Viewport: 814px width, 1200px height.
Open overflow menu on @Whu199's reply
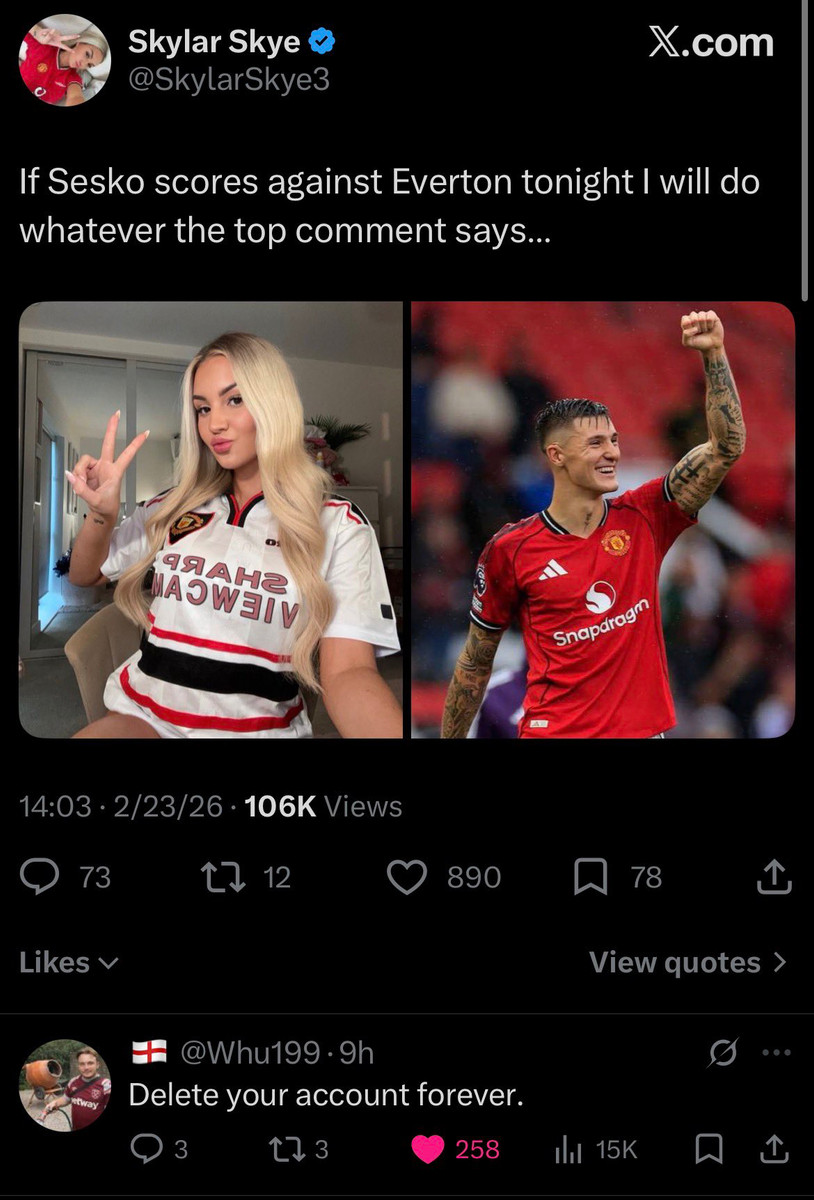coord(776,1052)
